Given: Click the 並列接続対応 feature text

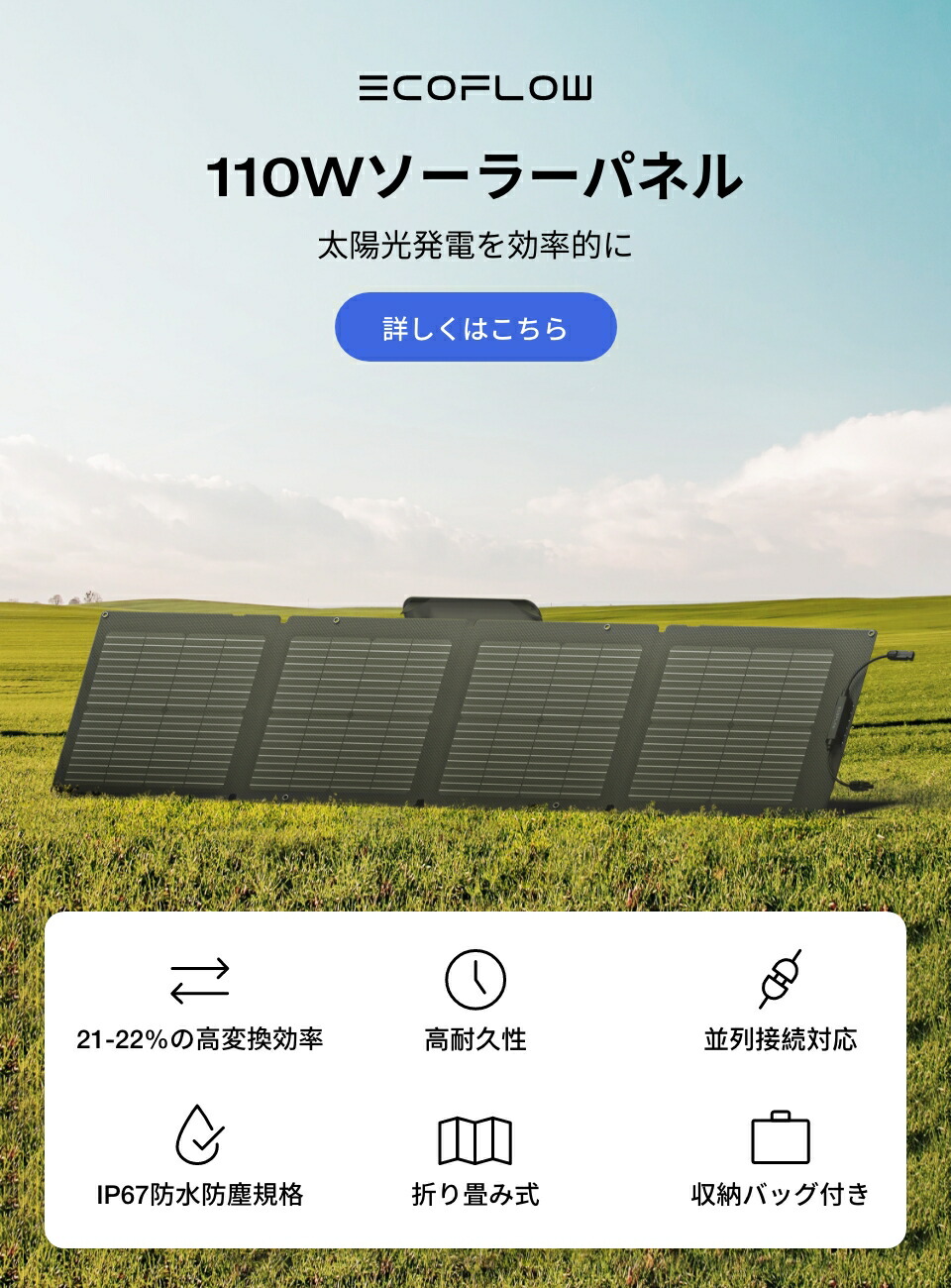Looking at the screenshot, I should [783, 1040].
